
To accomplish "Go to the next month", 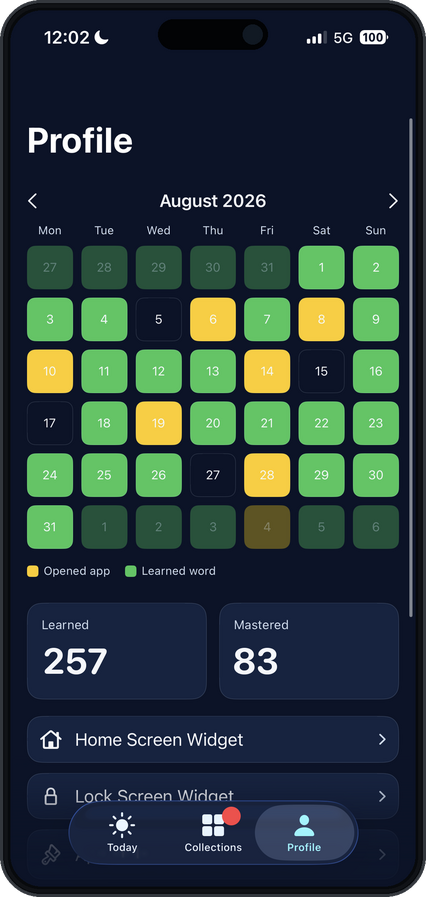I will click(x=393, y=201).
